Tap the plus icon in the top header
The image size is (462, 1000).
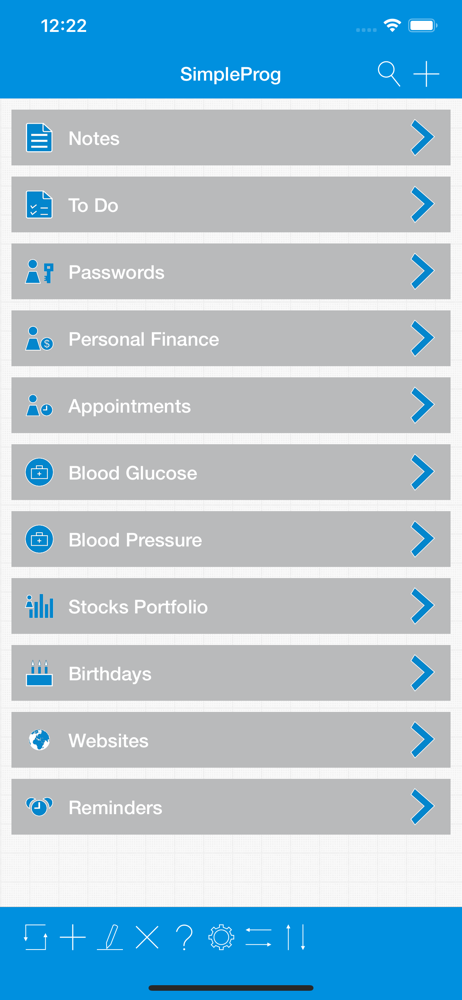tap(426, 75)
